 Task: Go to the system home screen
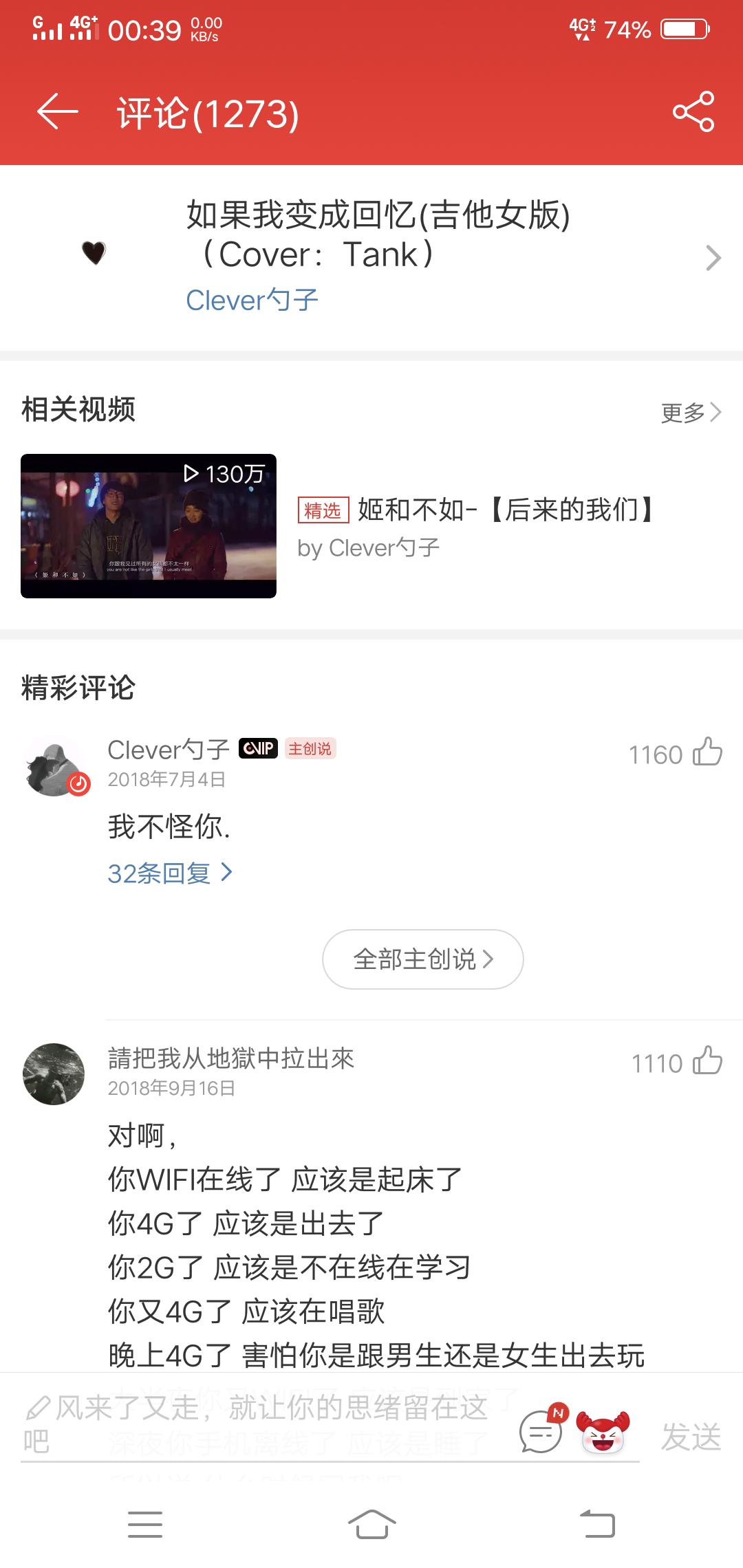coord(371,1524)
